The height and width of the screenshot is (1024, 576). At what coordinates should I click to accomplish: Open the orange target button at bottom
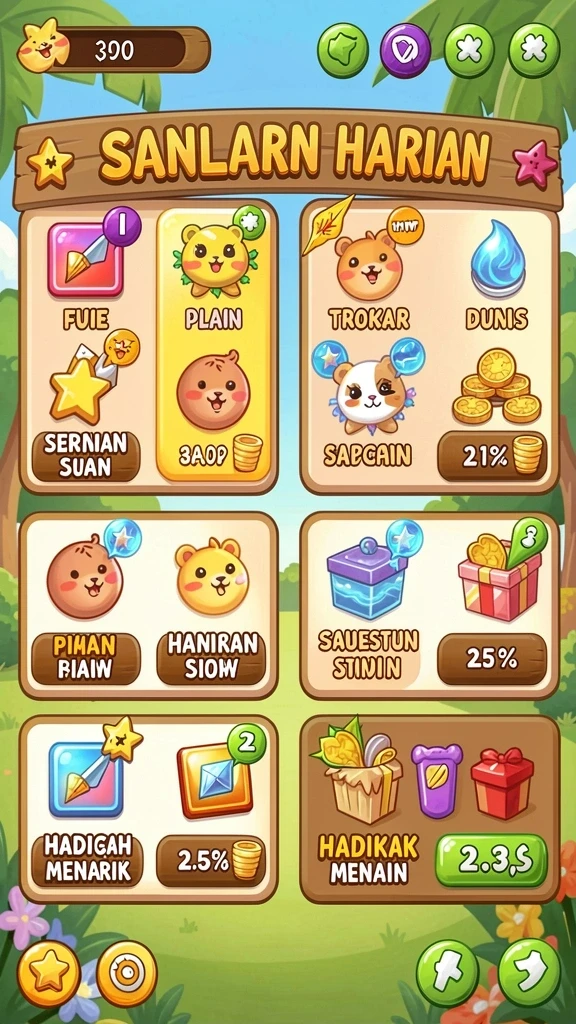click(x=127, y=974)
